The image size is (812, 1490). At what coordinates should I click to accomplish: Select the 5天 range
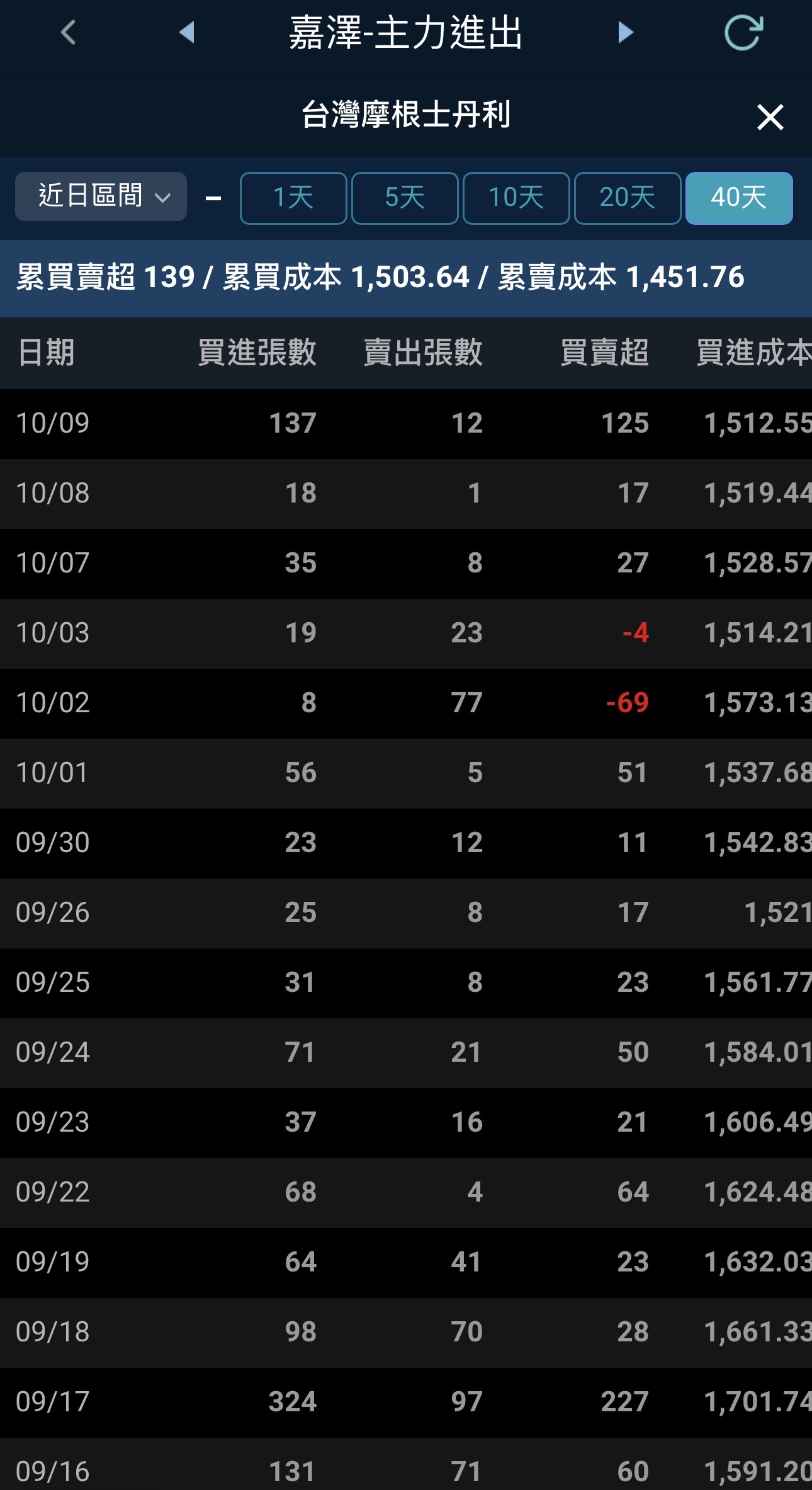point(405,198)
